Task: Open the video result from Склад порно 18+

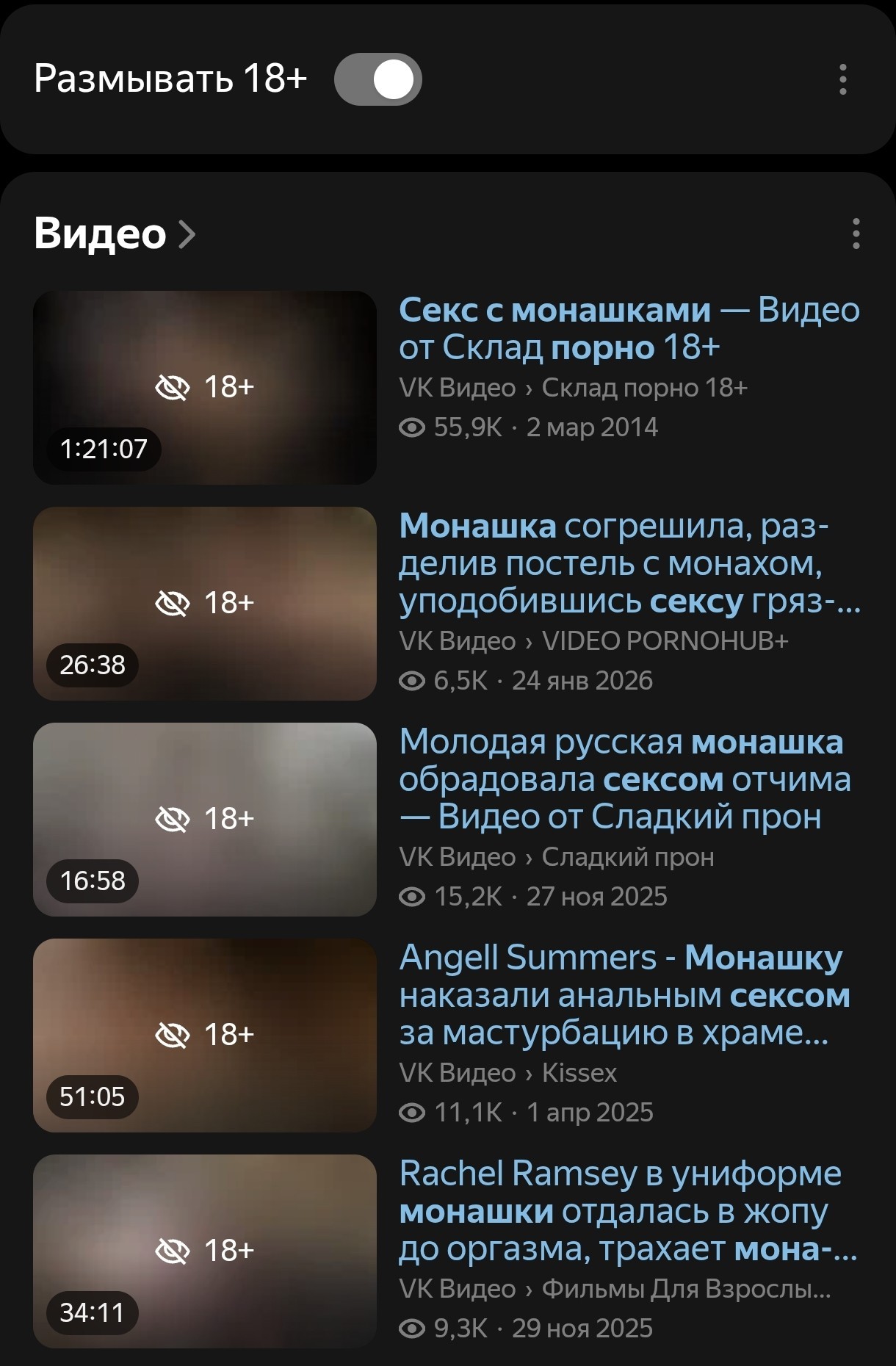Action: pos(629,328)
